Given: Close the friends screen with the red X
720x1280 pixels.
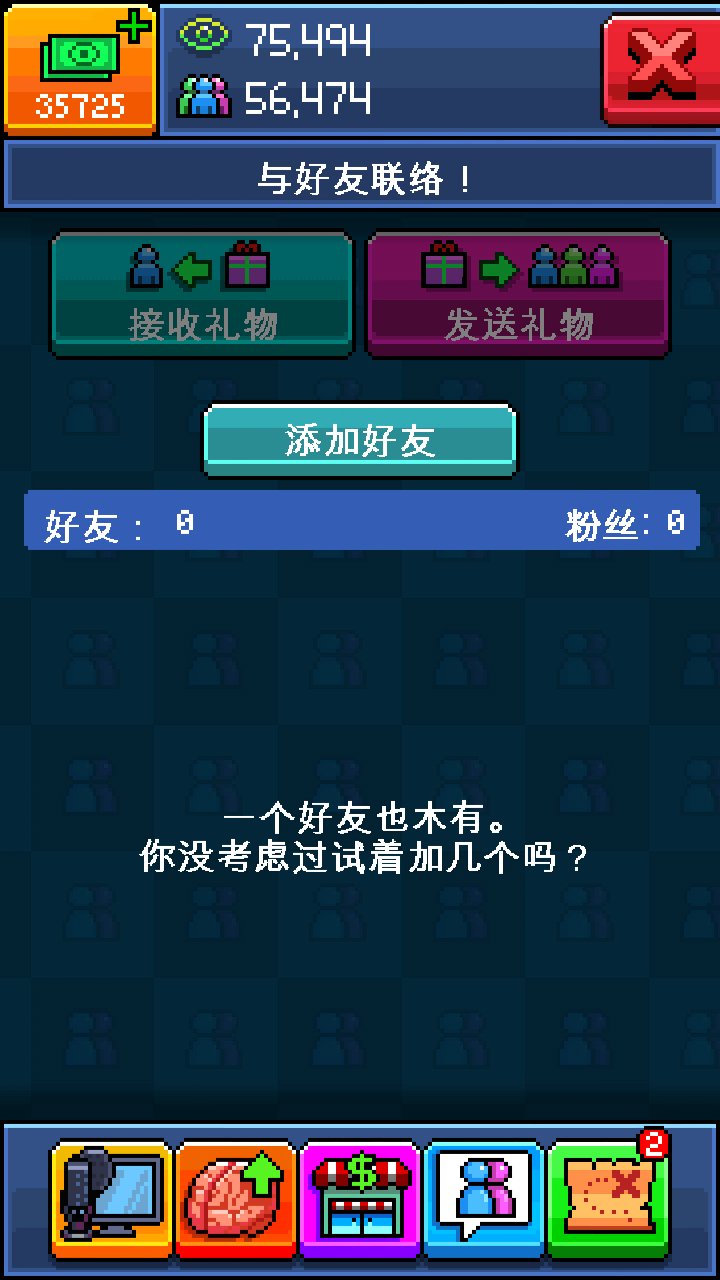Looking at the screenshot, I should (x=660, y=68).
